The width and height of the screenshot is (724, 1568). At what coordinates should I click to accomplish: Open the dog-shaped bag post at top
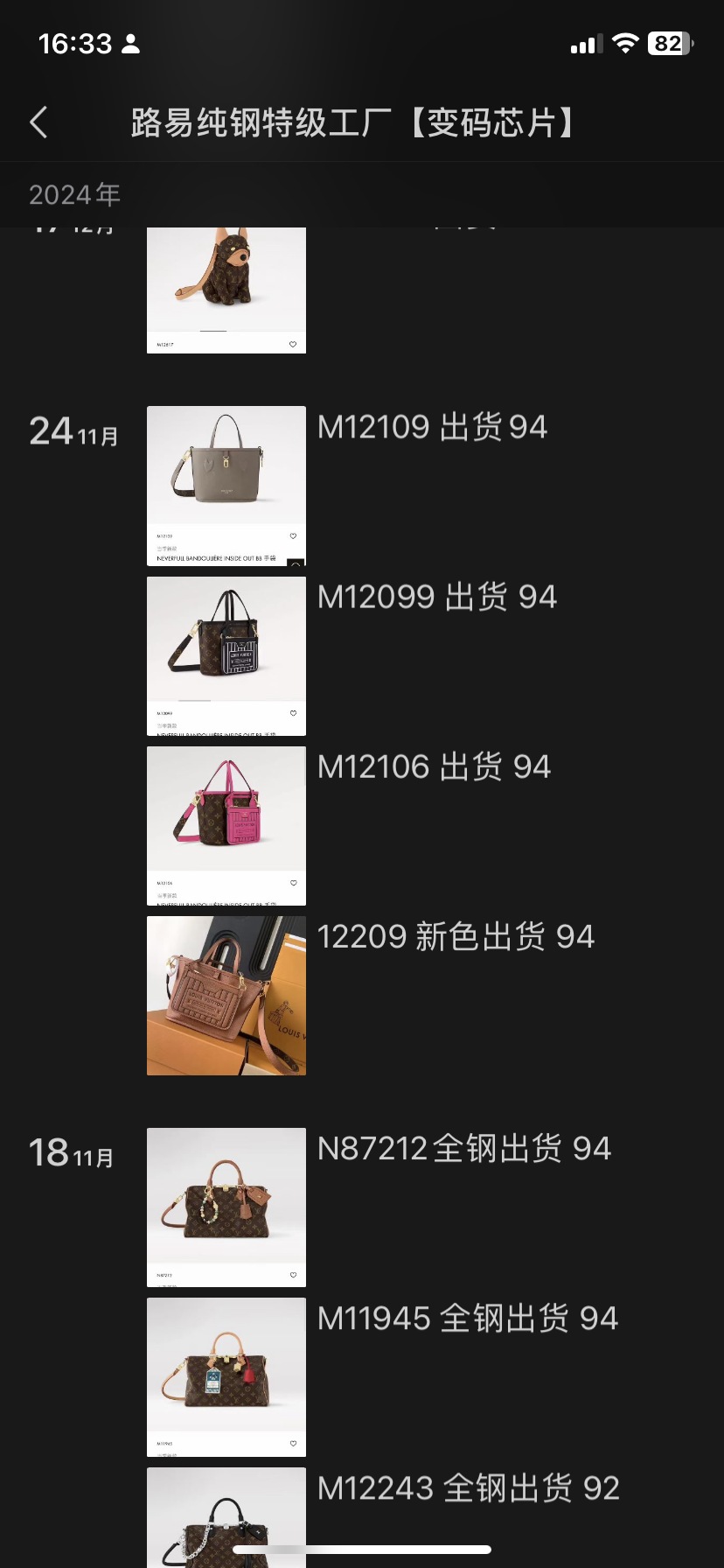pos(226,290)
